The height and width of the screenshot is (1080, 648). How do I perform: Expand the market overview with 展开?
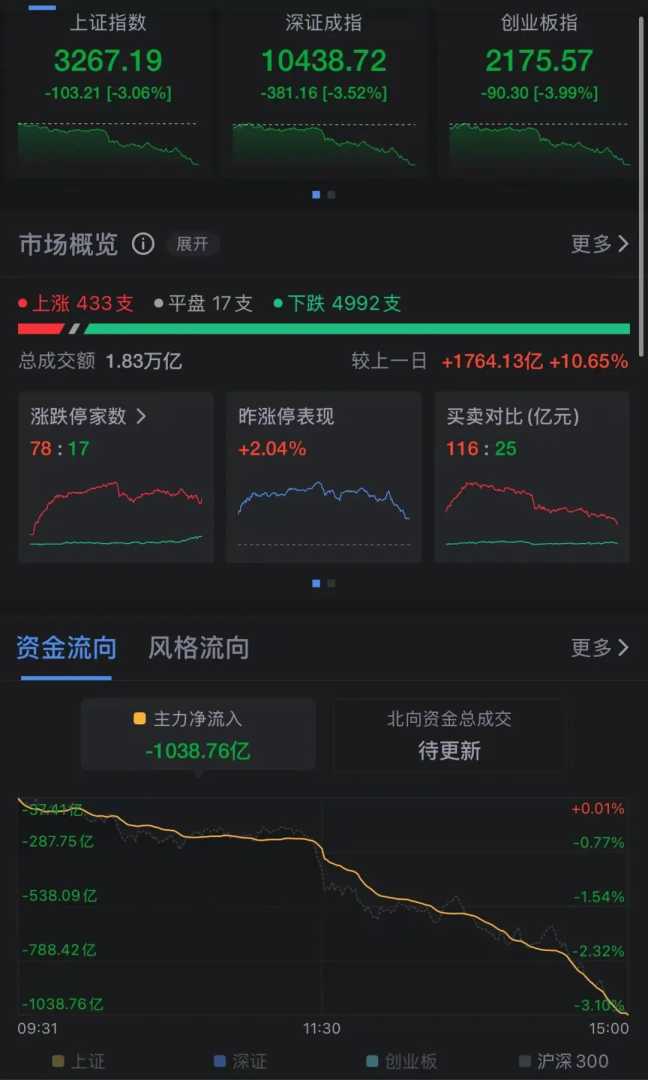tap(192, 244)
